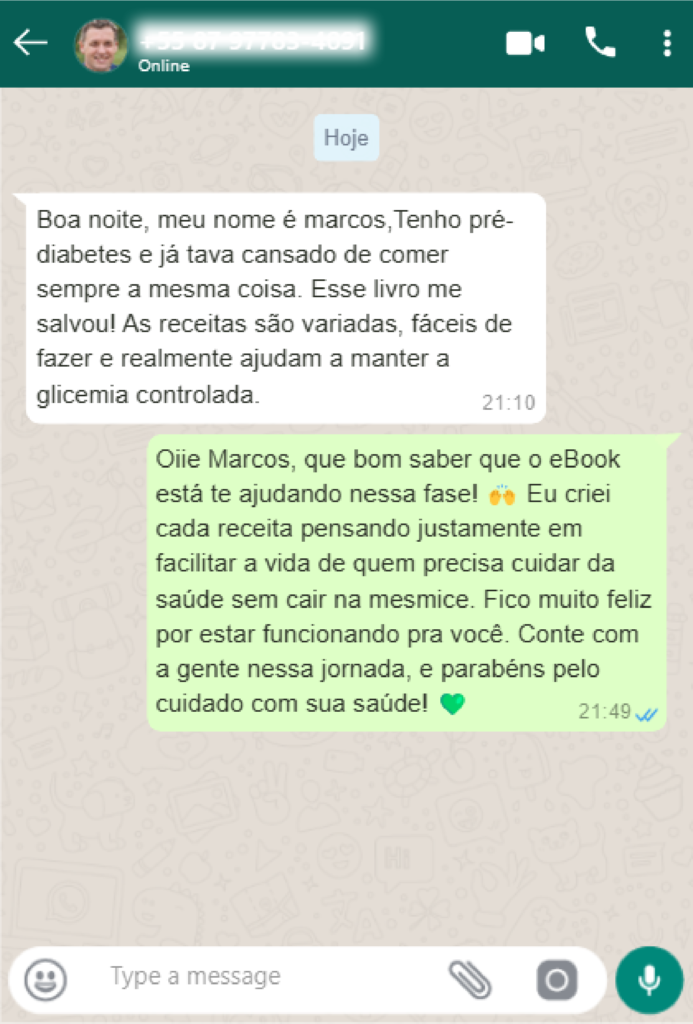Start a video call with this contact
The width and height of the screenshot is (693, 1024).
(x=525, y=43)
